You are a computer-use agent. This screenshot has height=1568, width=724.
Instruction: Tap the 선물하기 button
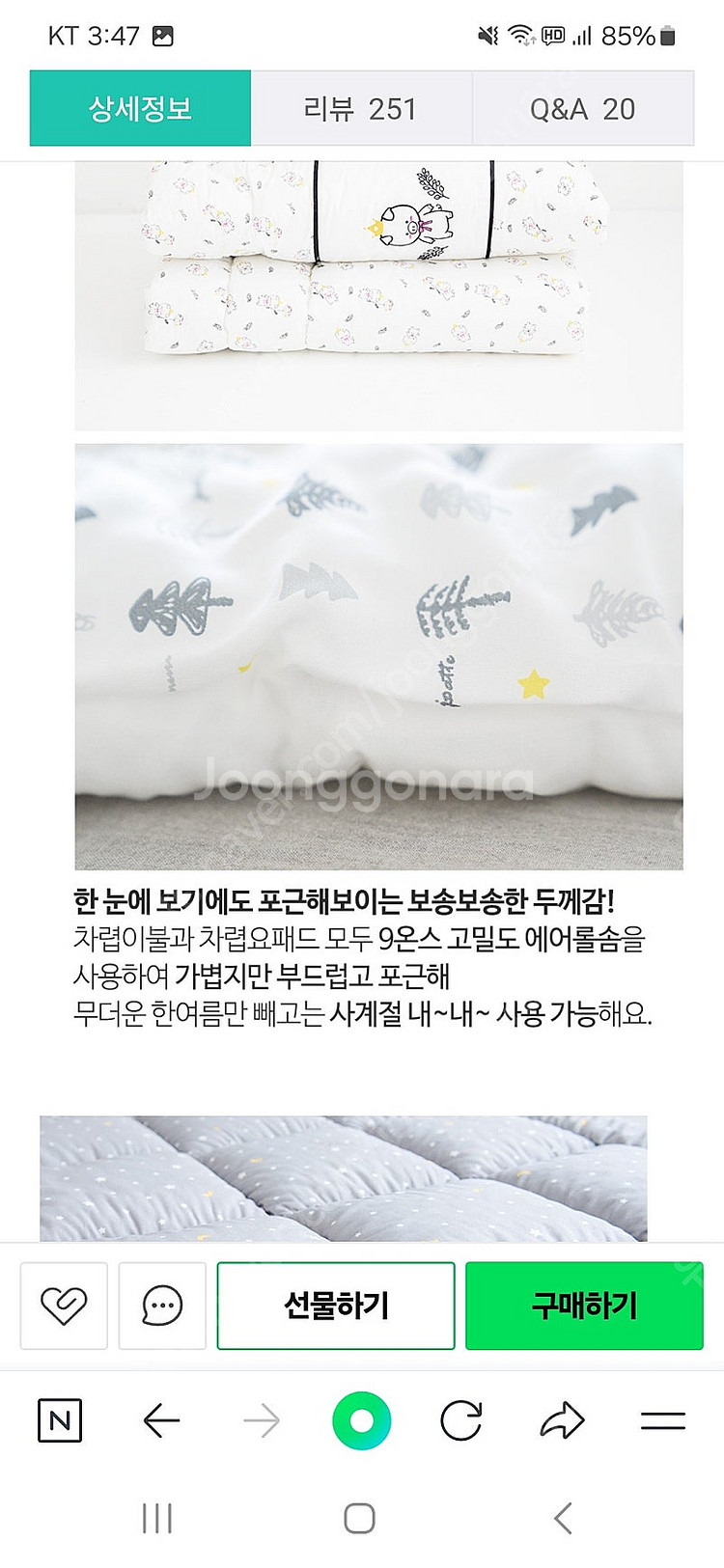coord(336,1306)
